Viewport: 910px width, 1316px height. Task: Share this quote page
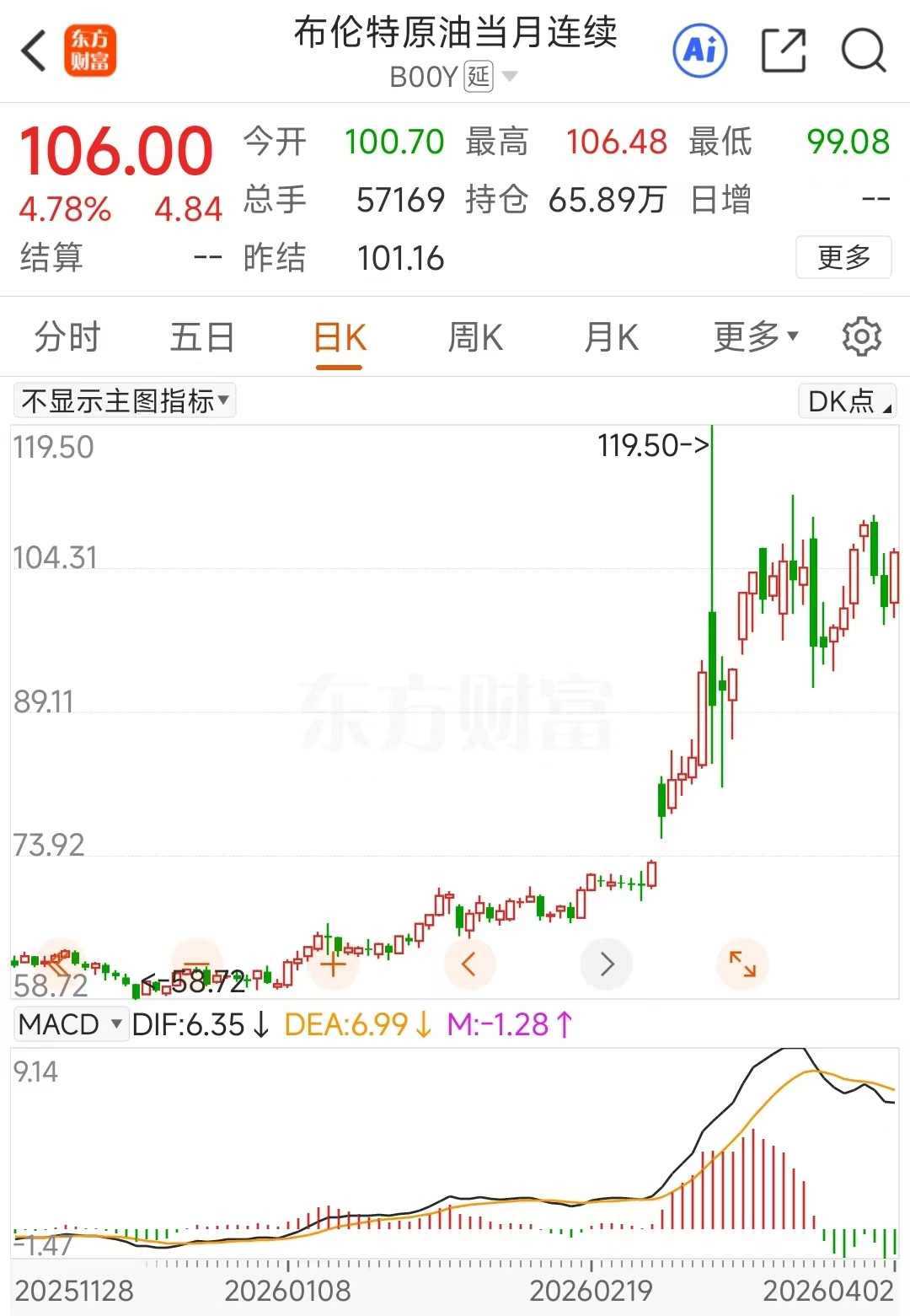click(x=784, y=51)
